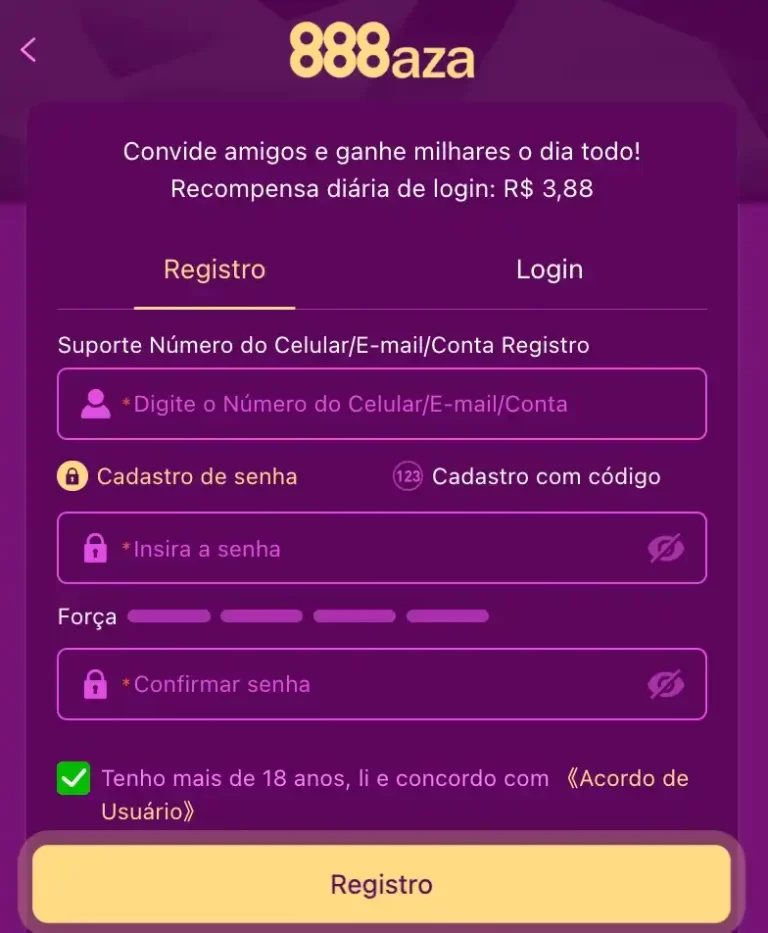Select Cadastro com código registration method
Screen dimensions: 768x933
point(530,477)
